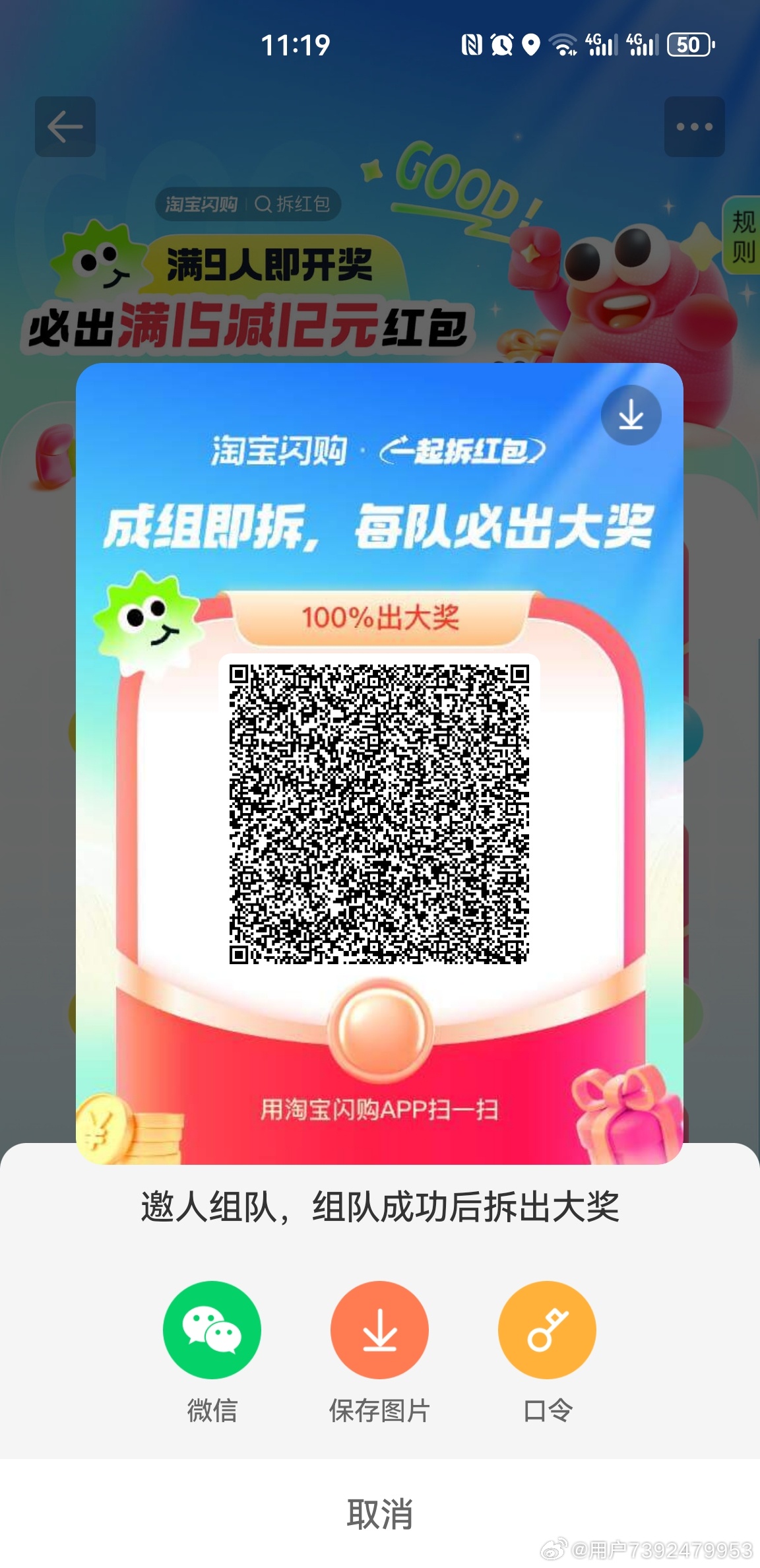
Task: Go back with the top-left arrow
Action: 65,127
